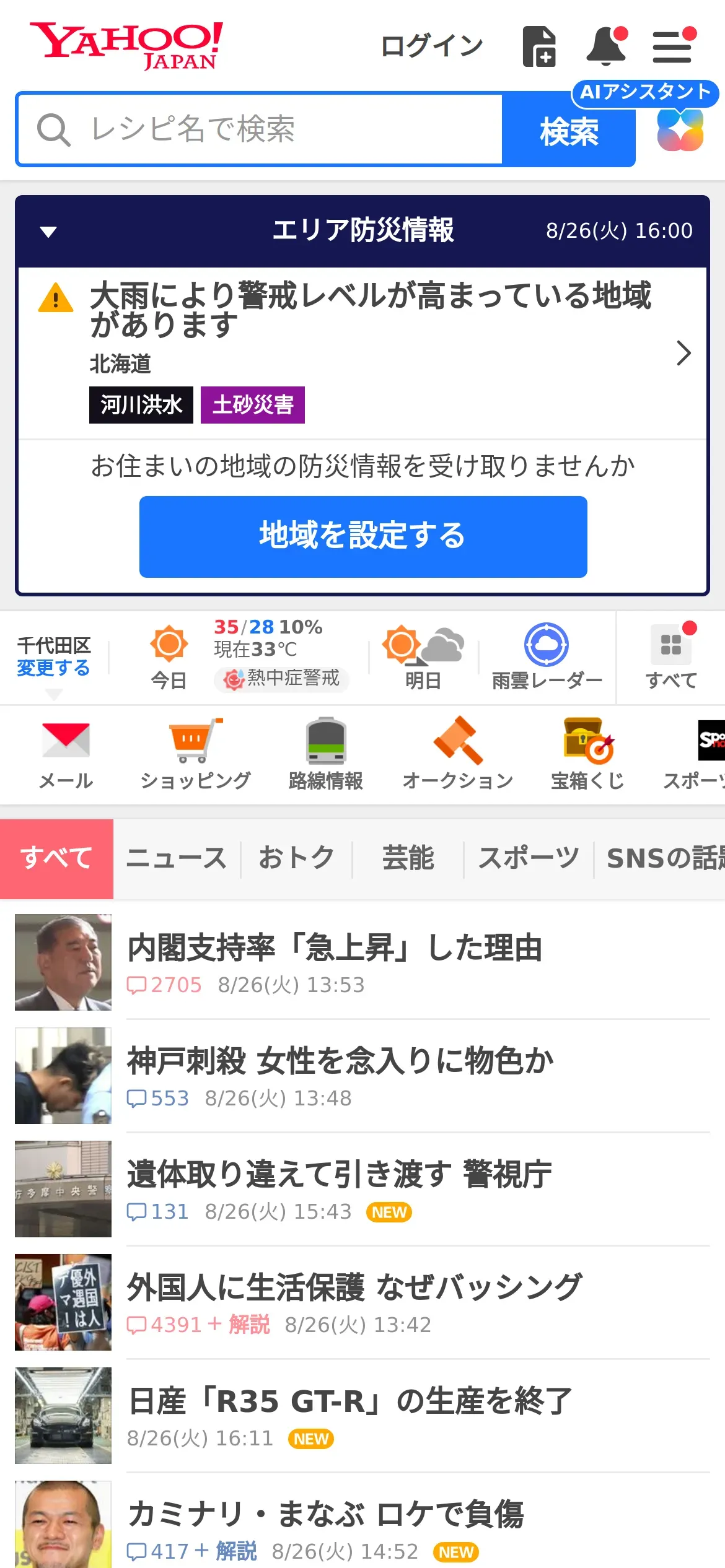Switch to the ニュース tab
Screen dimensions: 725x1568
point(177,858)
